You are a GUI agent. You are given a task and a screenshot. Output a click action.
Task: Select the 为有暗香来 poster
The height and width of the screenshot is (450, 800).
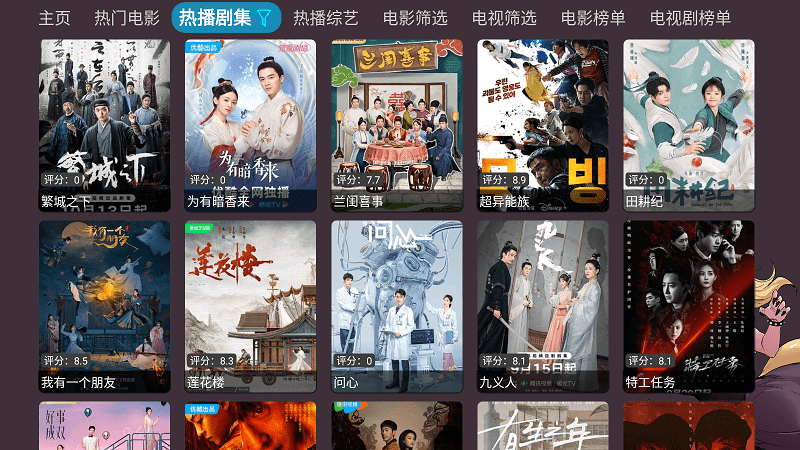[x=251, y=125]
